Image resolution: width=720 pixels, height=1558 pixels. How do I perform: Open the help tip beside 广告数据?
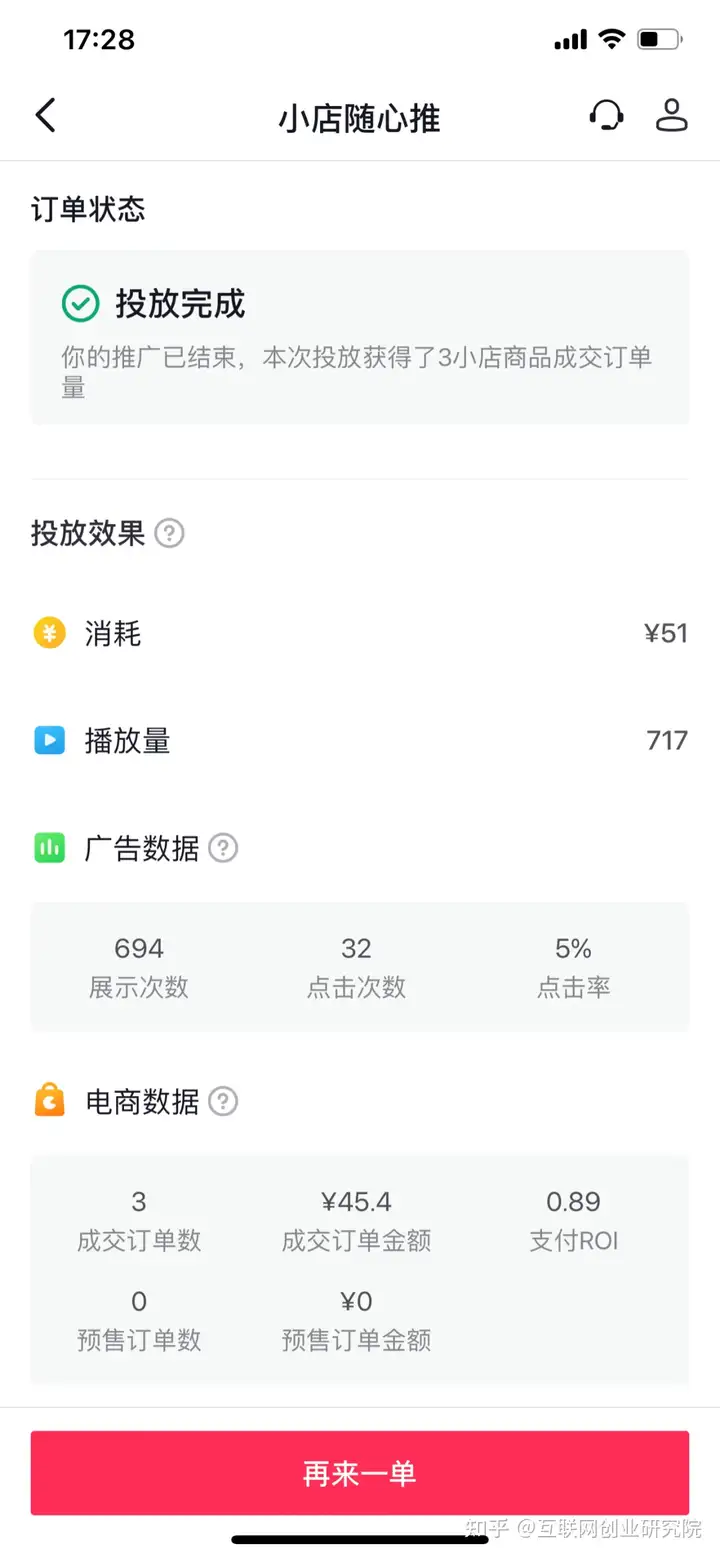pos(223,849)
